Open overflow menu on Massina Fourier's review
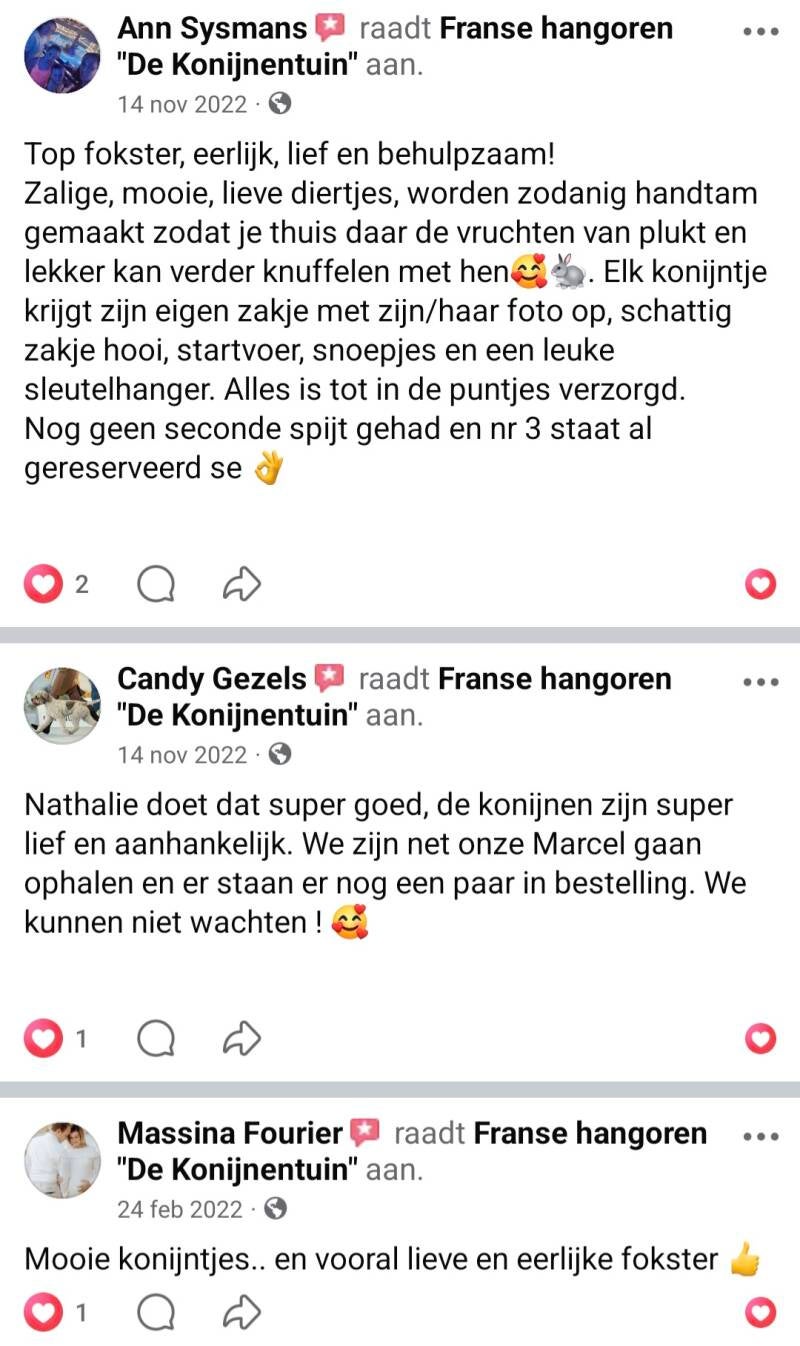The height and width of the screenshot is (1346, 800). click(761, 1137)
